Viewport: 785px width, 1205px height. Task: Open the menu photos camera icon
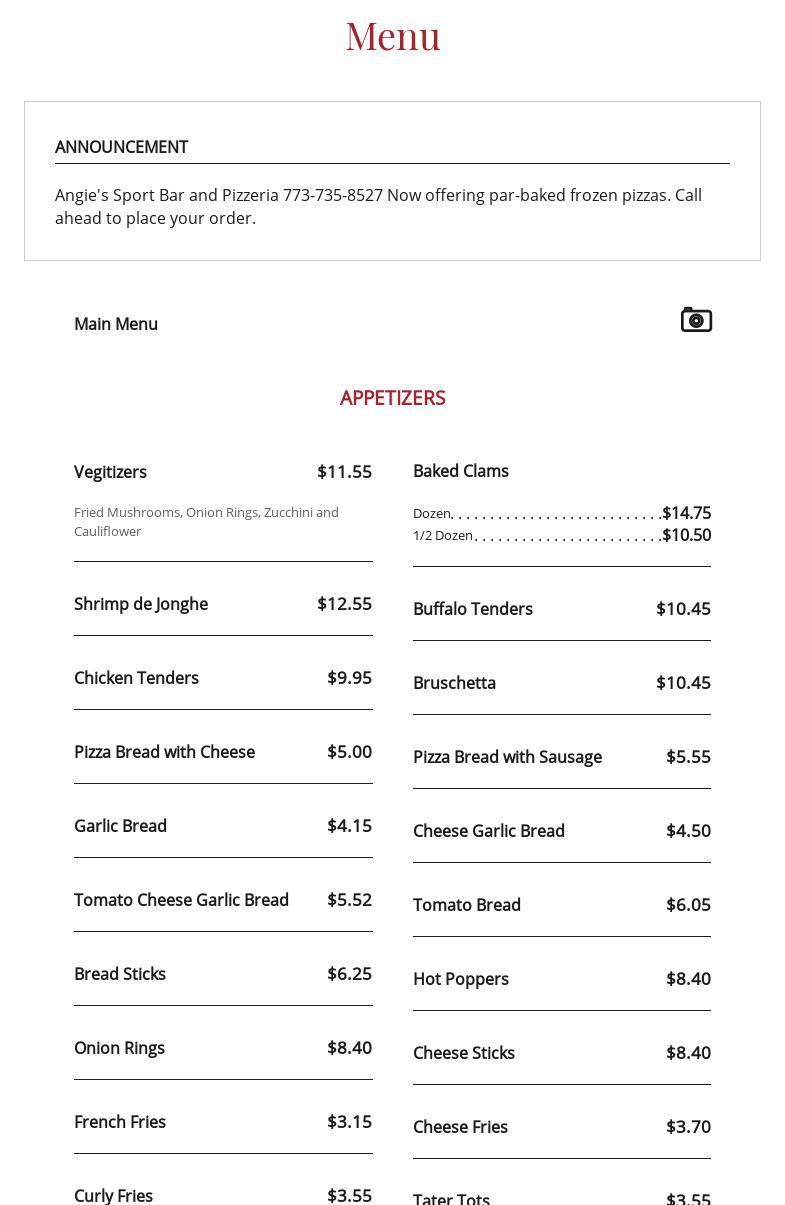tap(696, 320)
